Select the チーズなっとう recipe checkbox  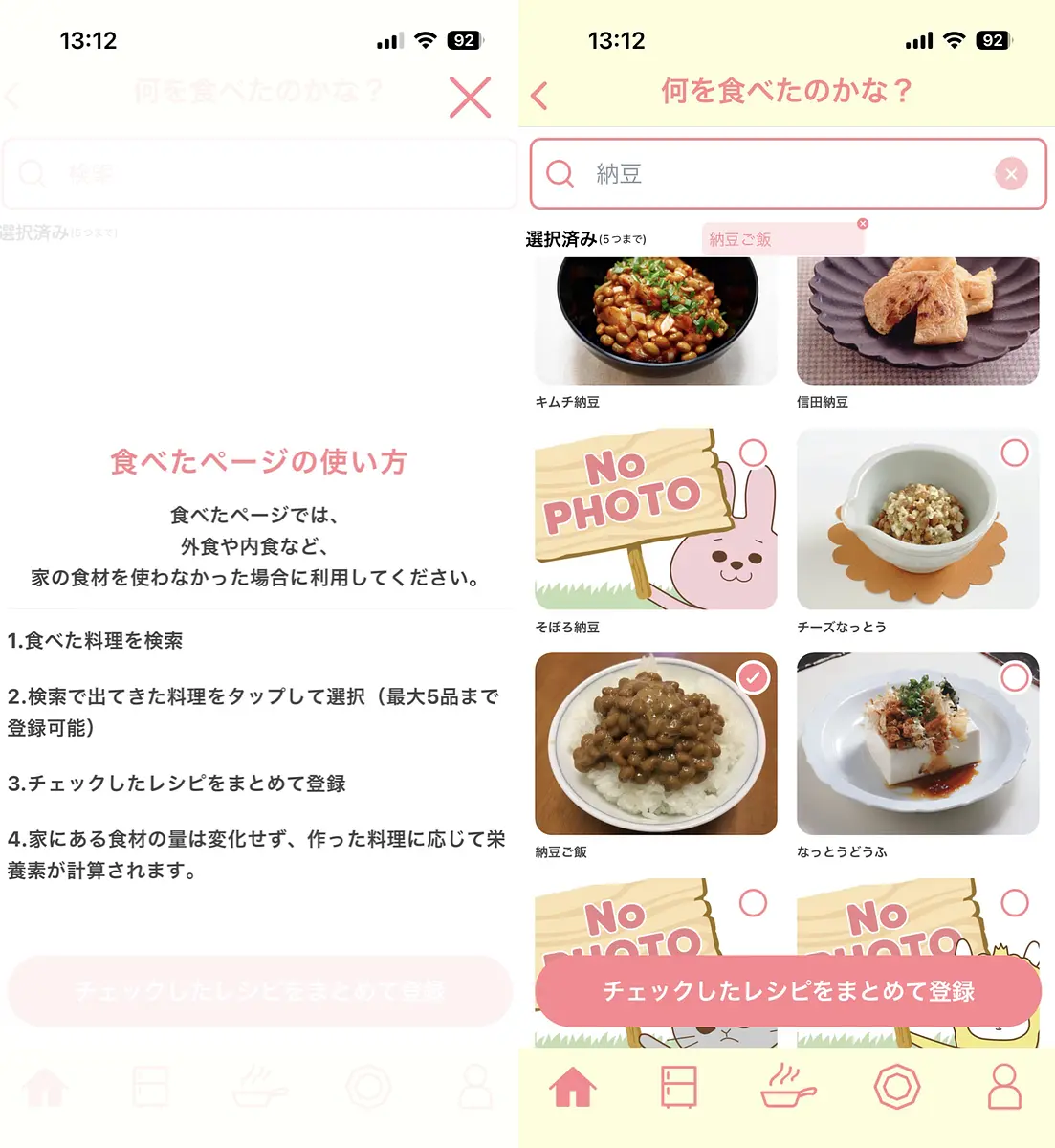(1014, 453)
